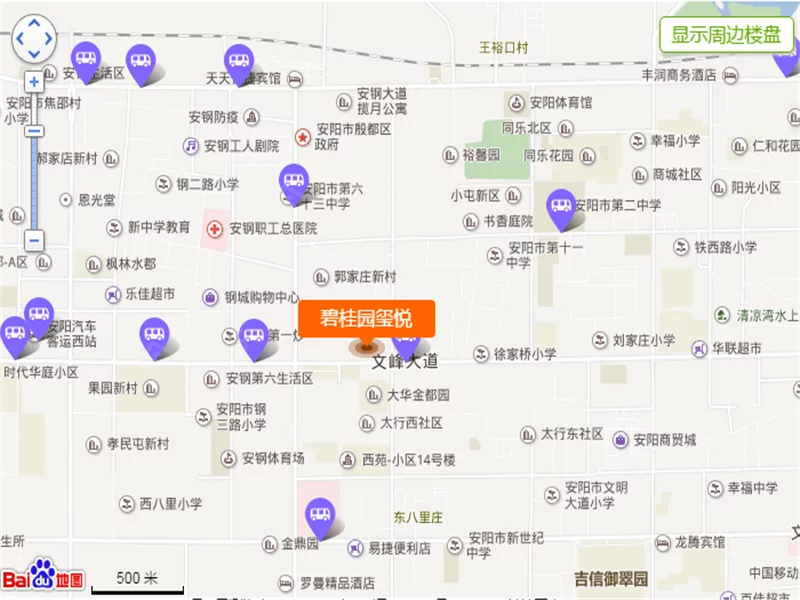Tap bus stop marker above 安钢第六生活区

pyautogui.click(x=254, y=337)
